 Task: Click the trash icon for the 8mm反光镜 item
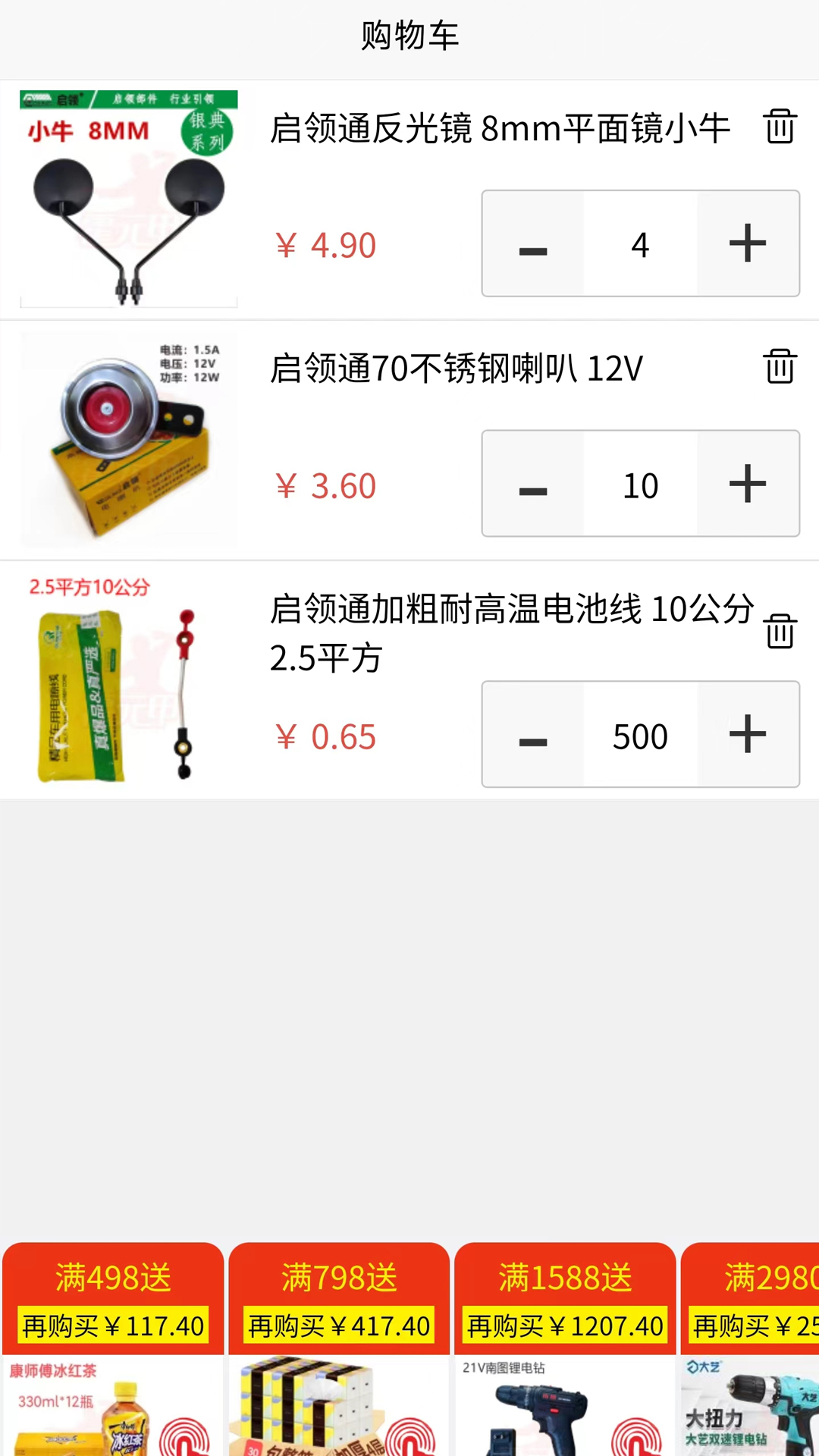(x=780, y=127)
